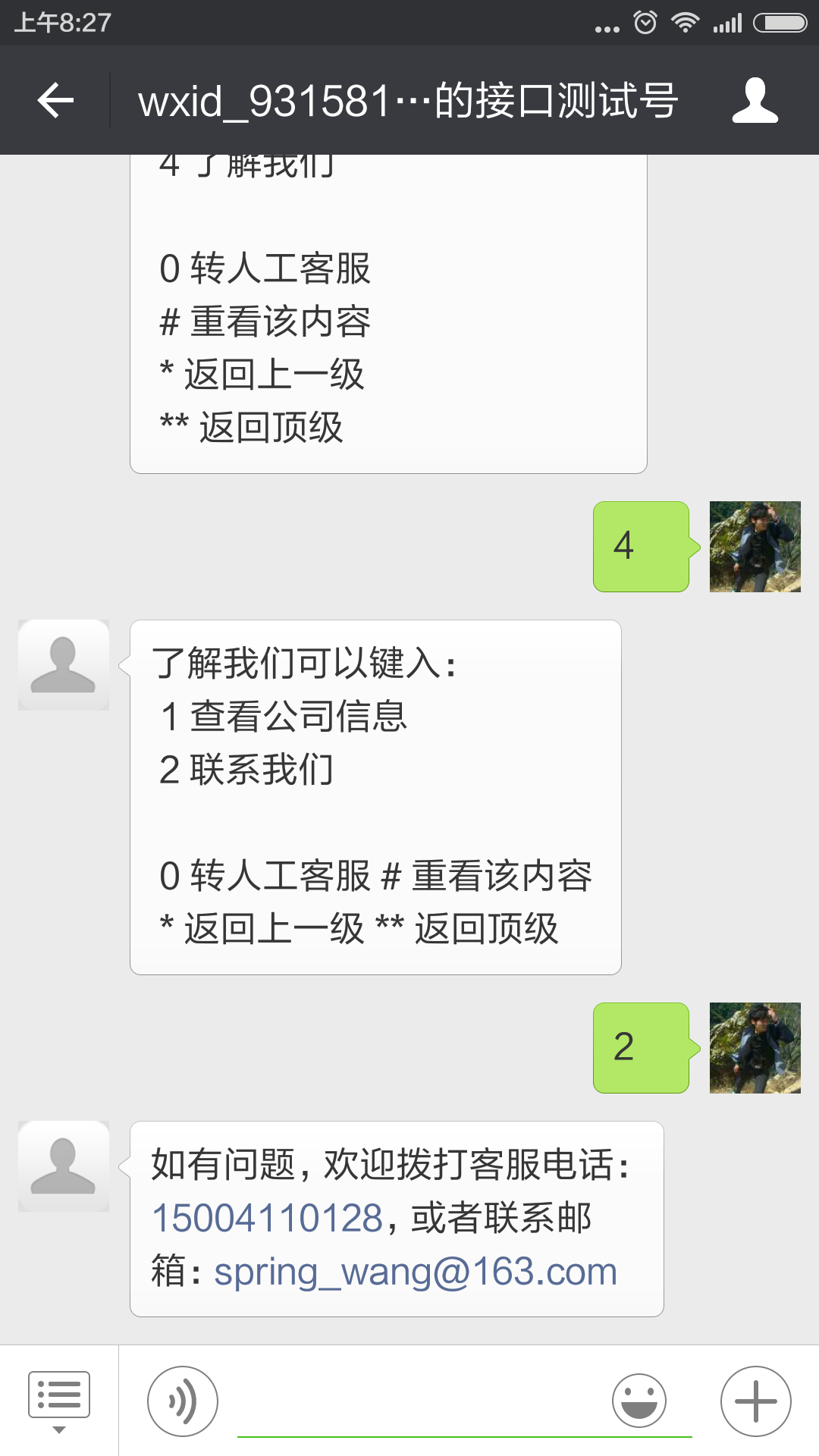
Task: Open the emoji picker
Action: [x=639, y=1401]
